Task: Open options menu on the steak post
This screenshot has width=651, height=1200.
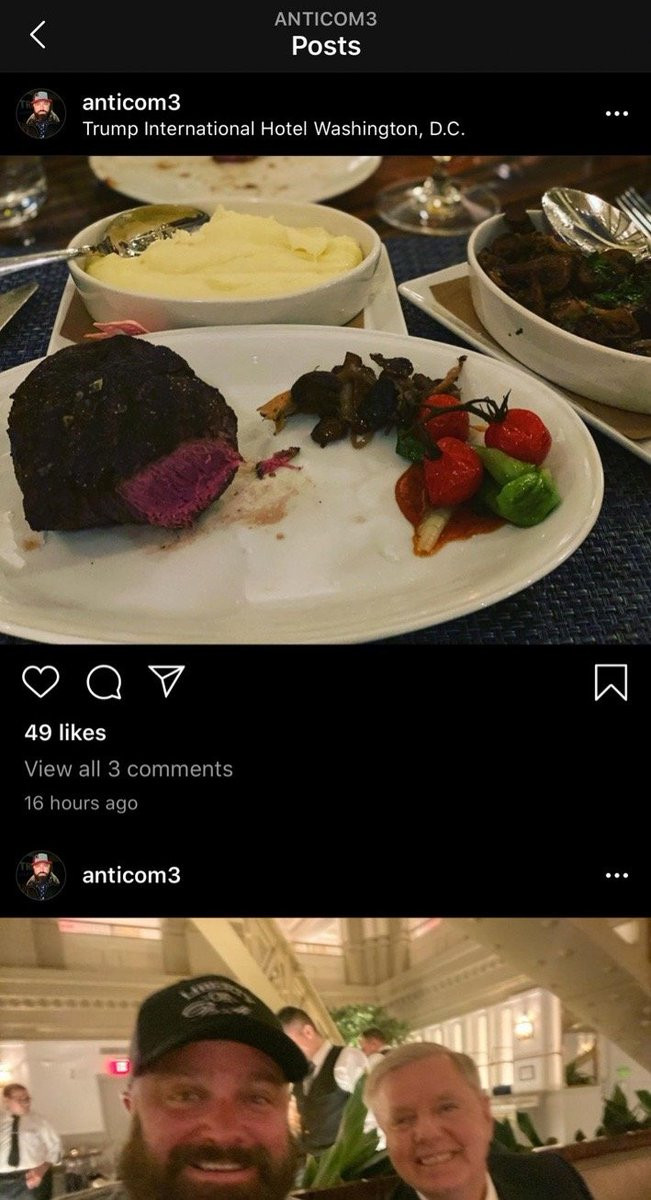Action: click(x=617, y=114)
